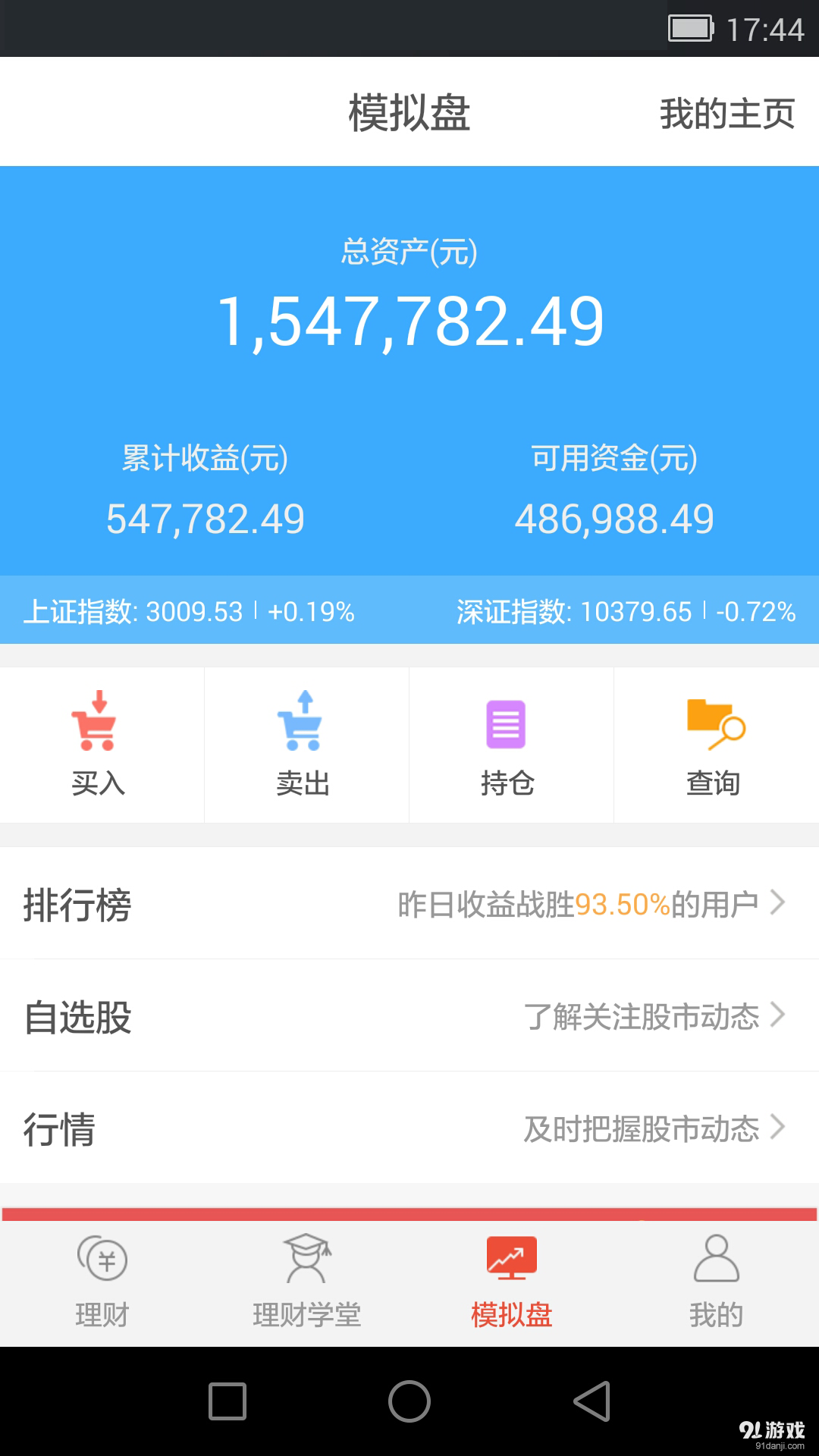819x1456 pixels.
Task: Open 查询 using the folder-magnifier icon
Action: pos(715,724)
